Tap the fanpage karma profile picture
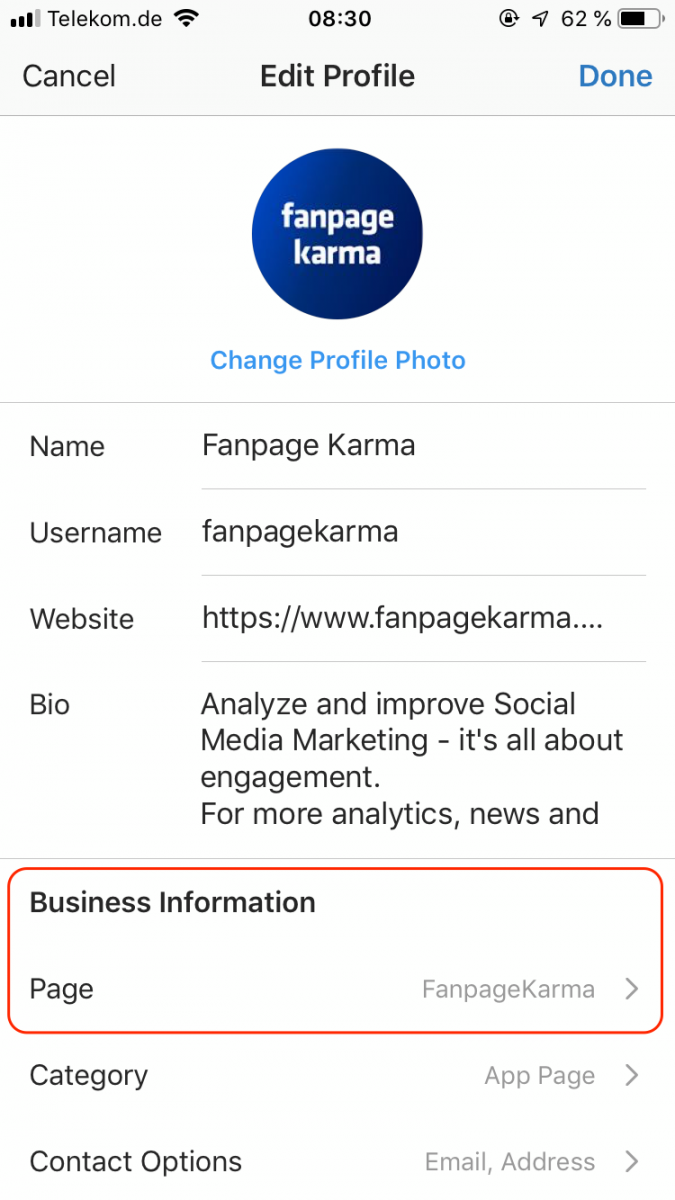This screenshot has width=675, height=1200. [x=337, y=234]
